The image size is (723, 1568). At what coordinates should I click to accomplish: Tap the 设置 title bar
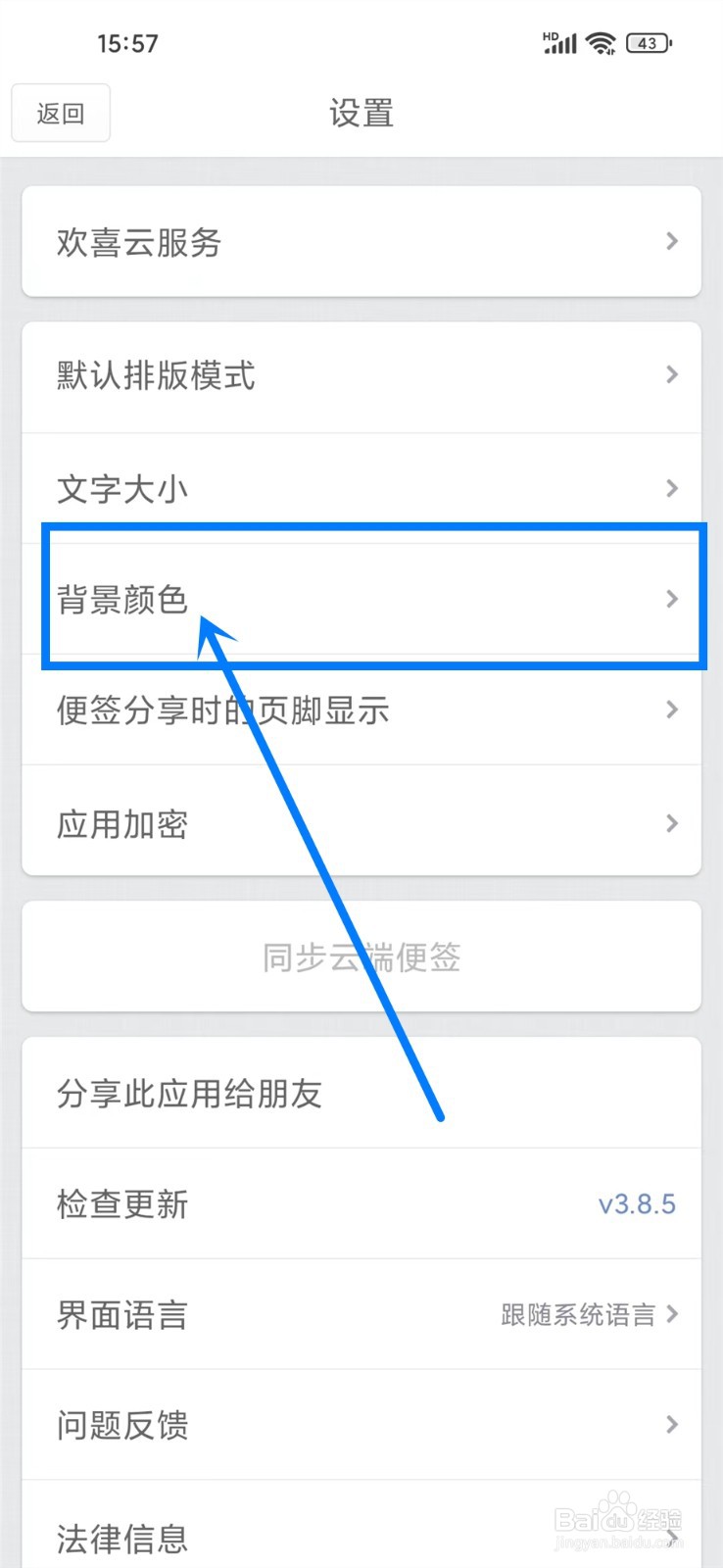click(361, 113)
